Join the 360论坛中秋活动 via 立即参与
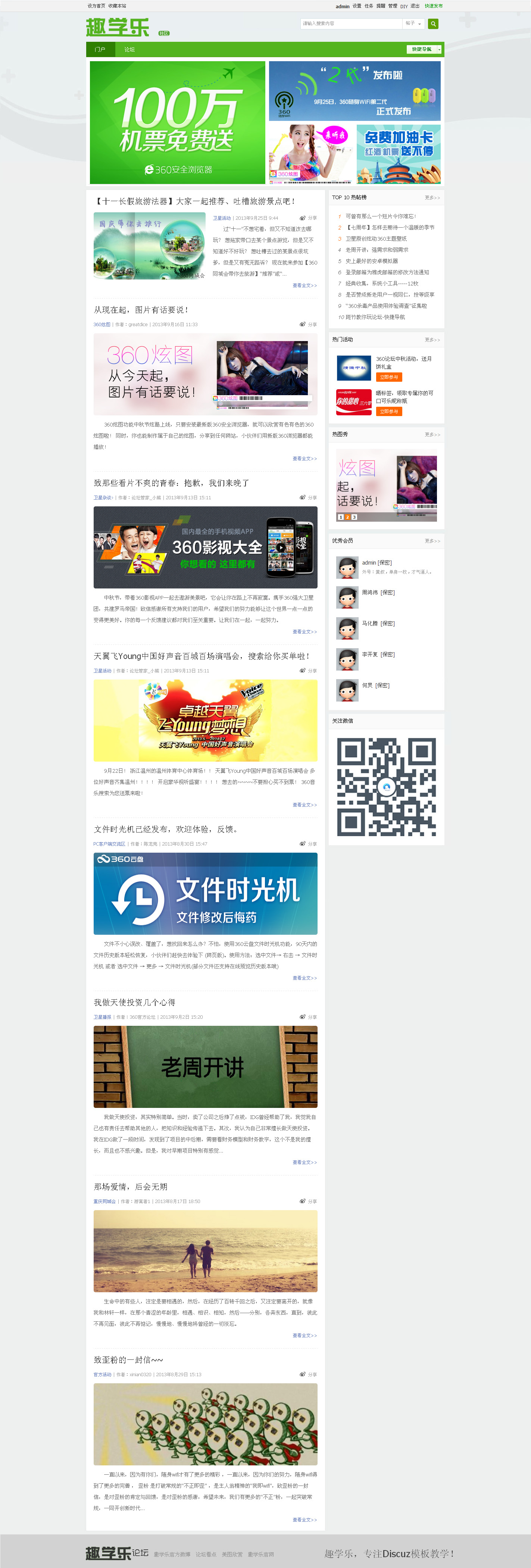Viewport: 531px width, 1568px height. [388, 377]
